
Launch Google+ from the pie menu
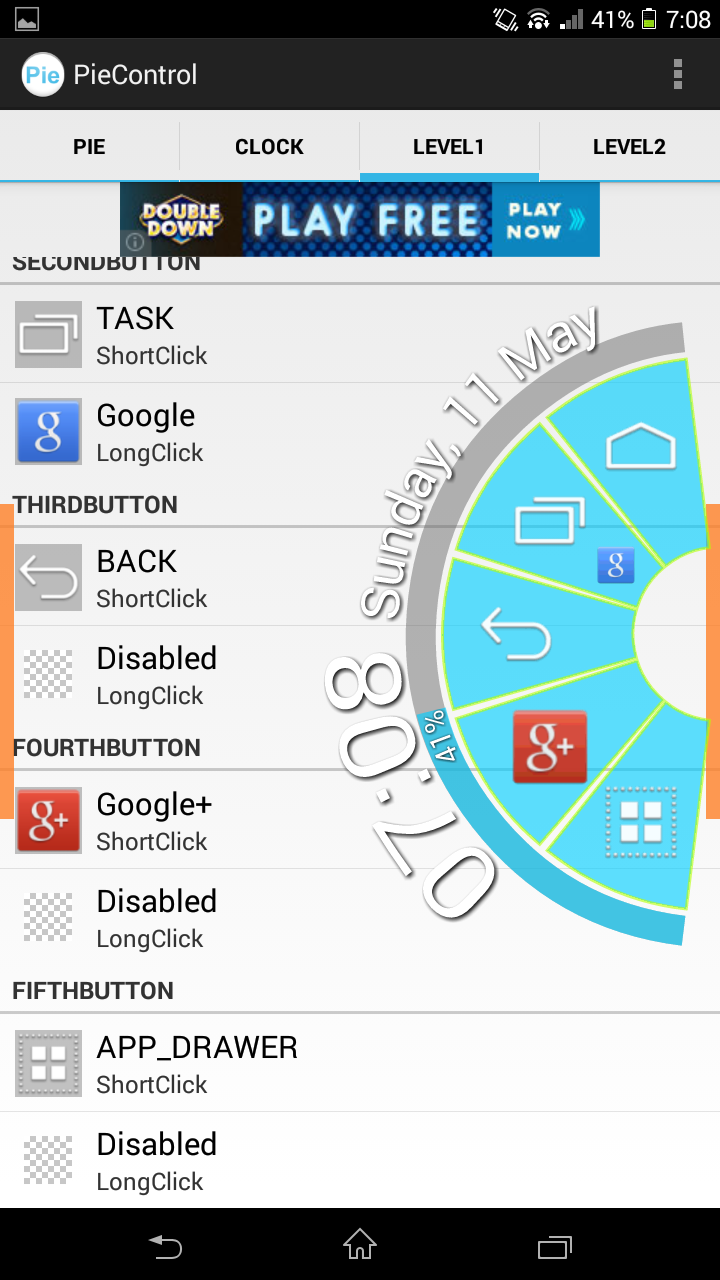(x=549, y=746)
